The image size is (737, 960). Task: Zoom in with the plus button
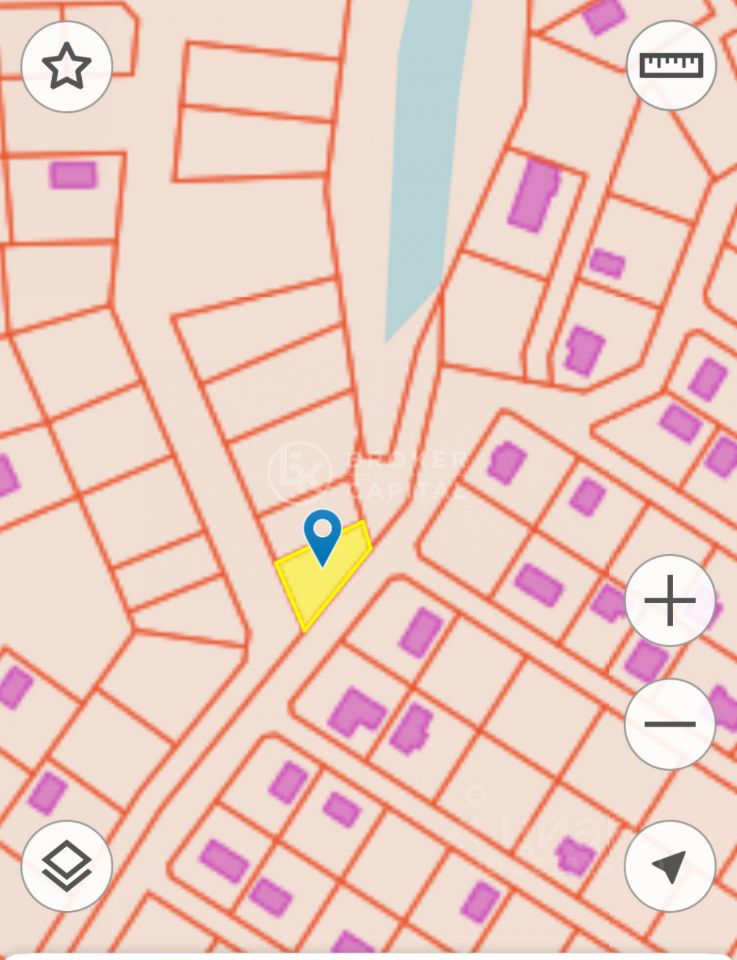point(670,602)
